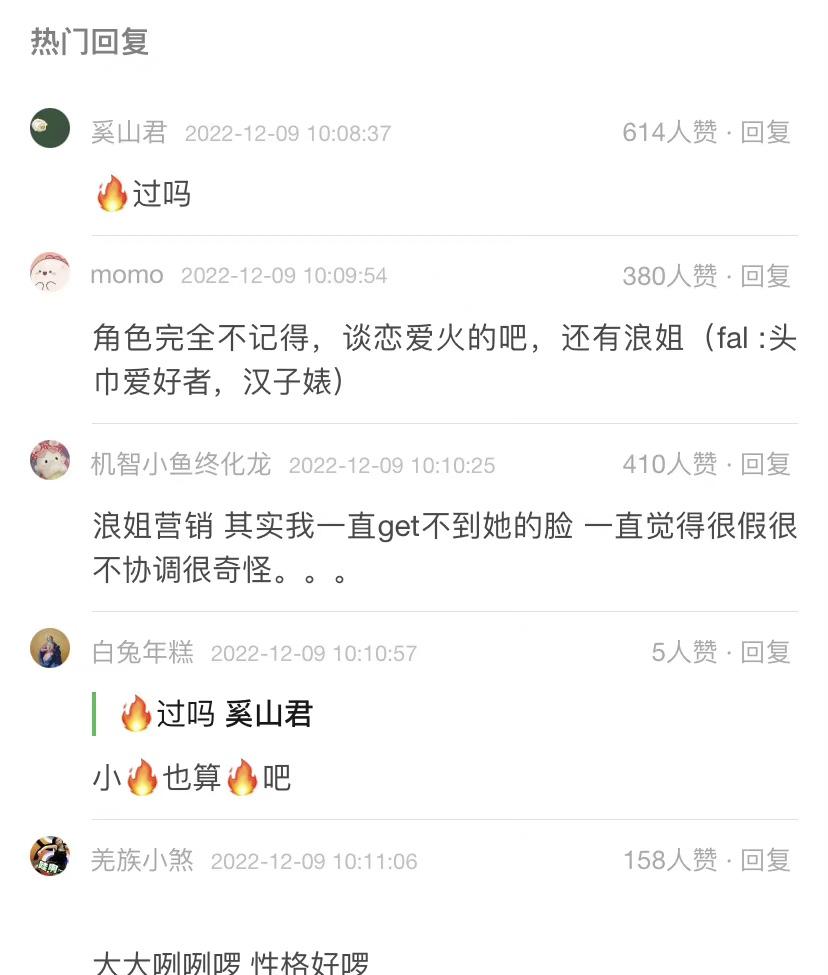Screen dimensions: 828x975
Task: Reply to 羌族小煞's comment
Action: (765, 860)
